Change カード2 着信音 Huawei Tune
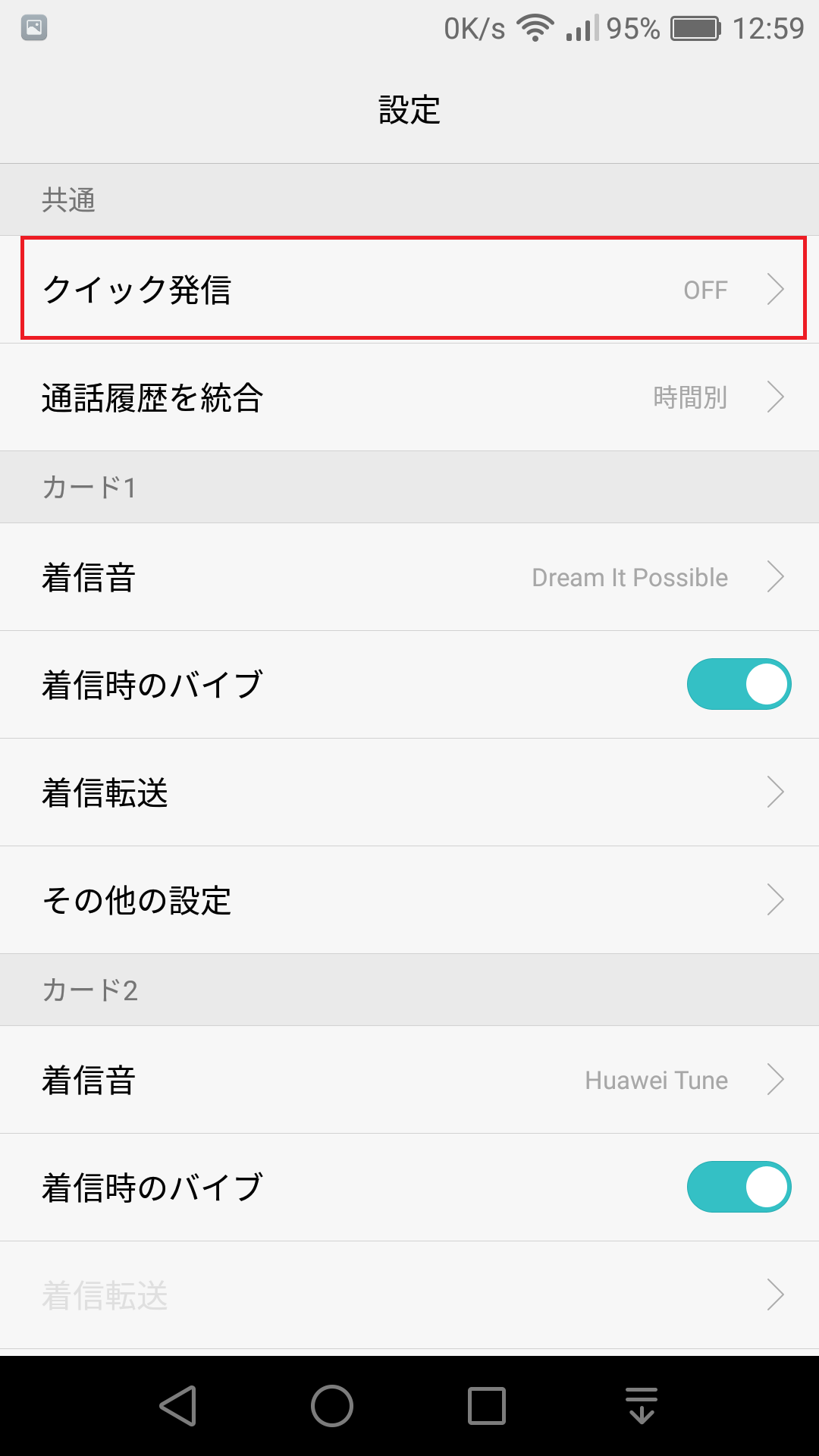 tap(409, 1080)
